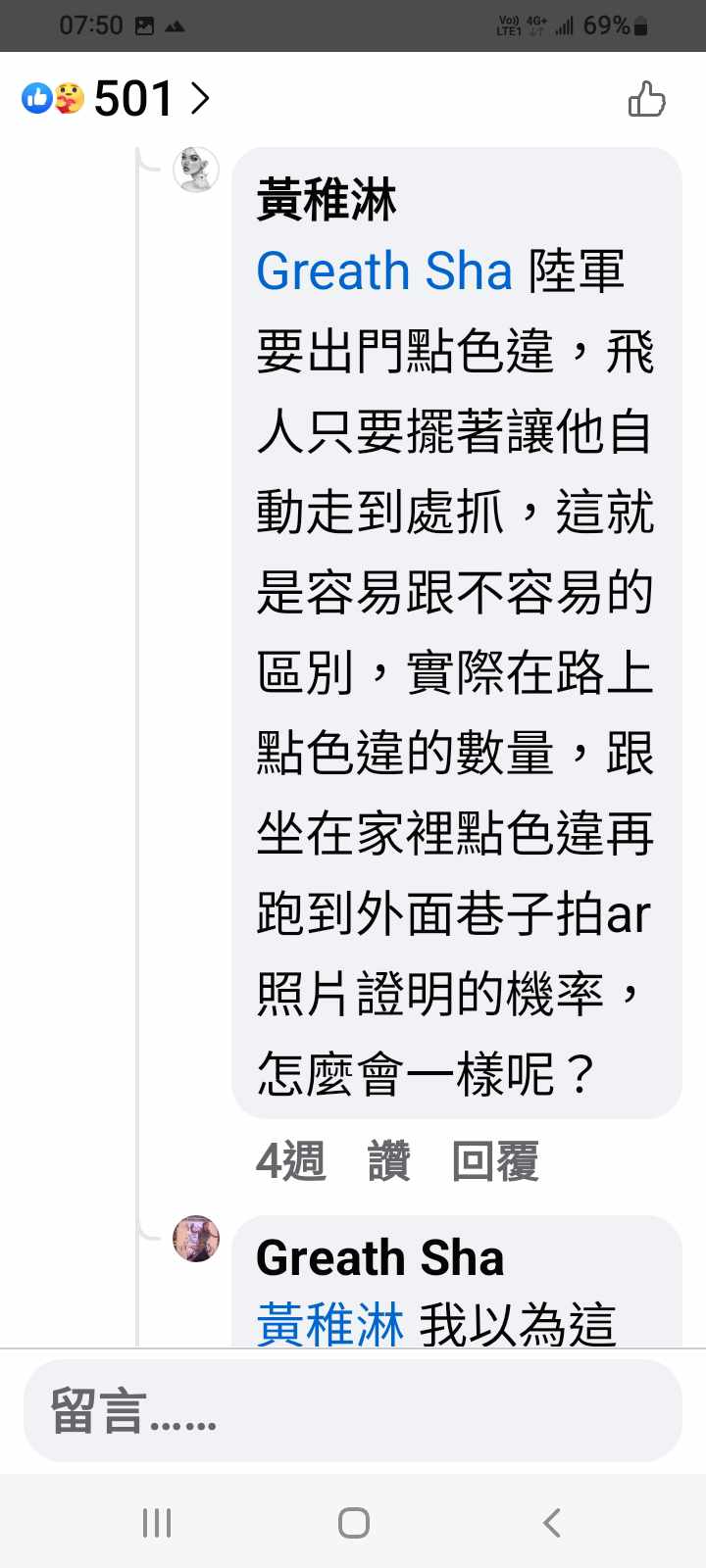
Task: Open Greath Sha's name on the reply
Action: coord(379,1257)
